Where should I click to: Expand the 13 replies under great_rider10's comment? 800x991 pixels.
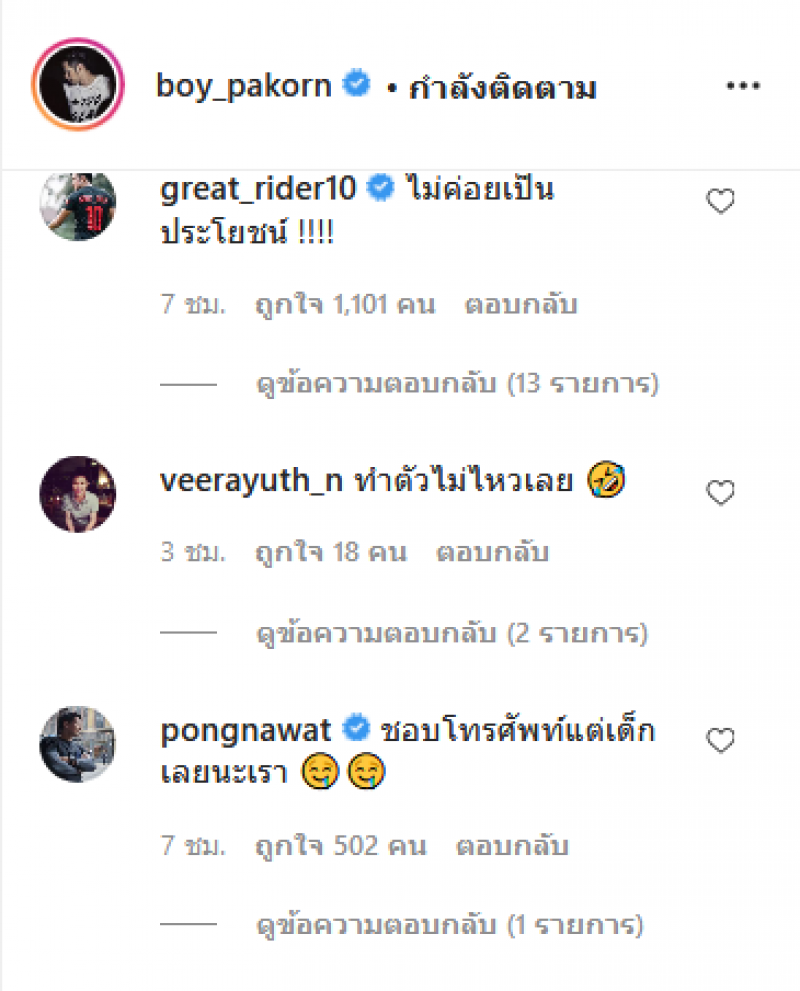(457, 383)
